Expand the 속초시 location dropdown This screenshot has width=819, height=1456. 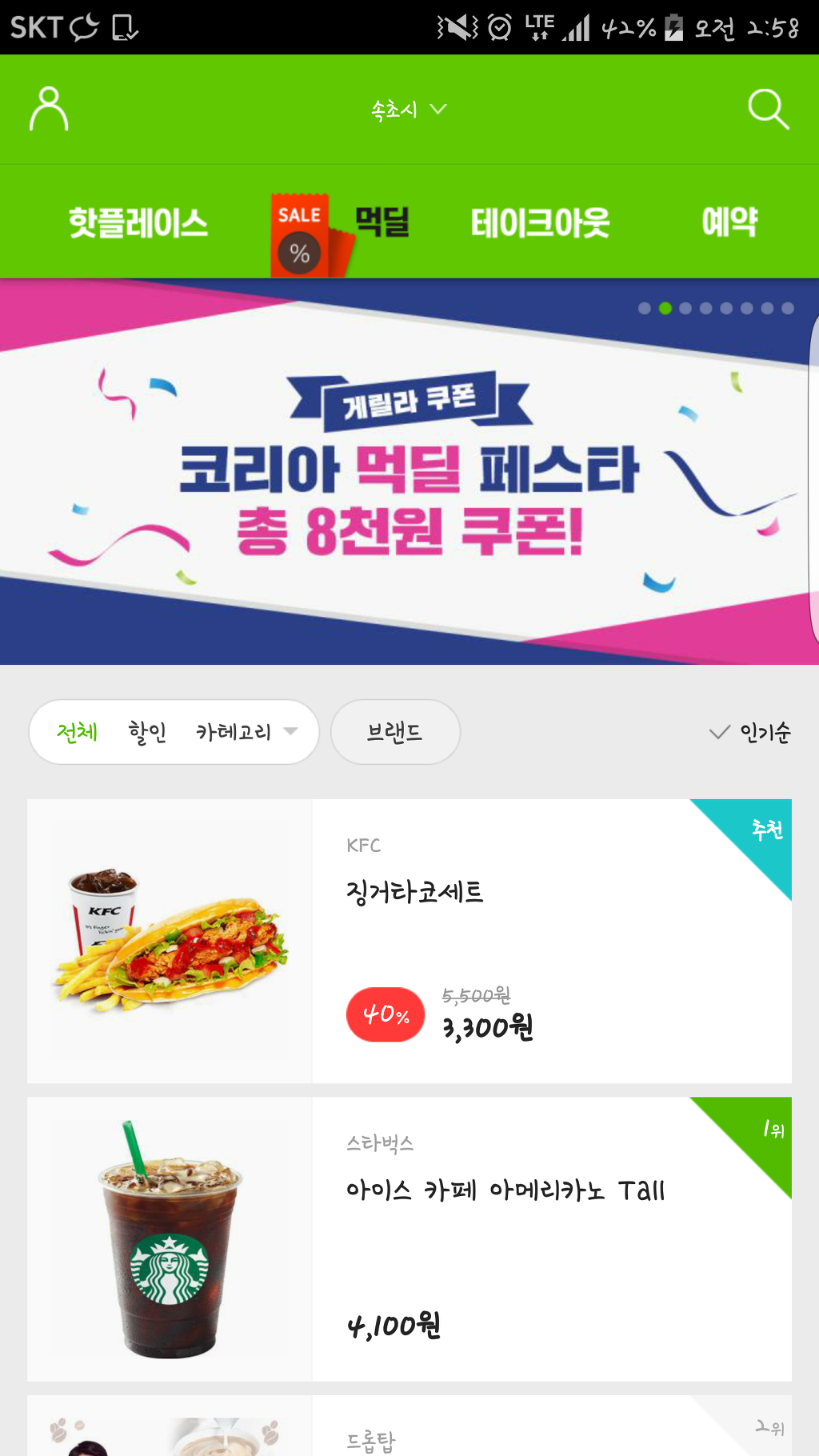pyautogui.click(x=408, y=109)
